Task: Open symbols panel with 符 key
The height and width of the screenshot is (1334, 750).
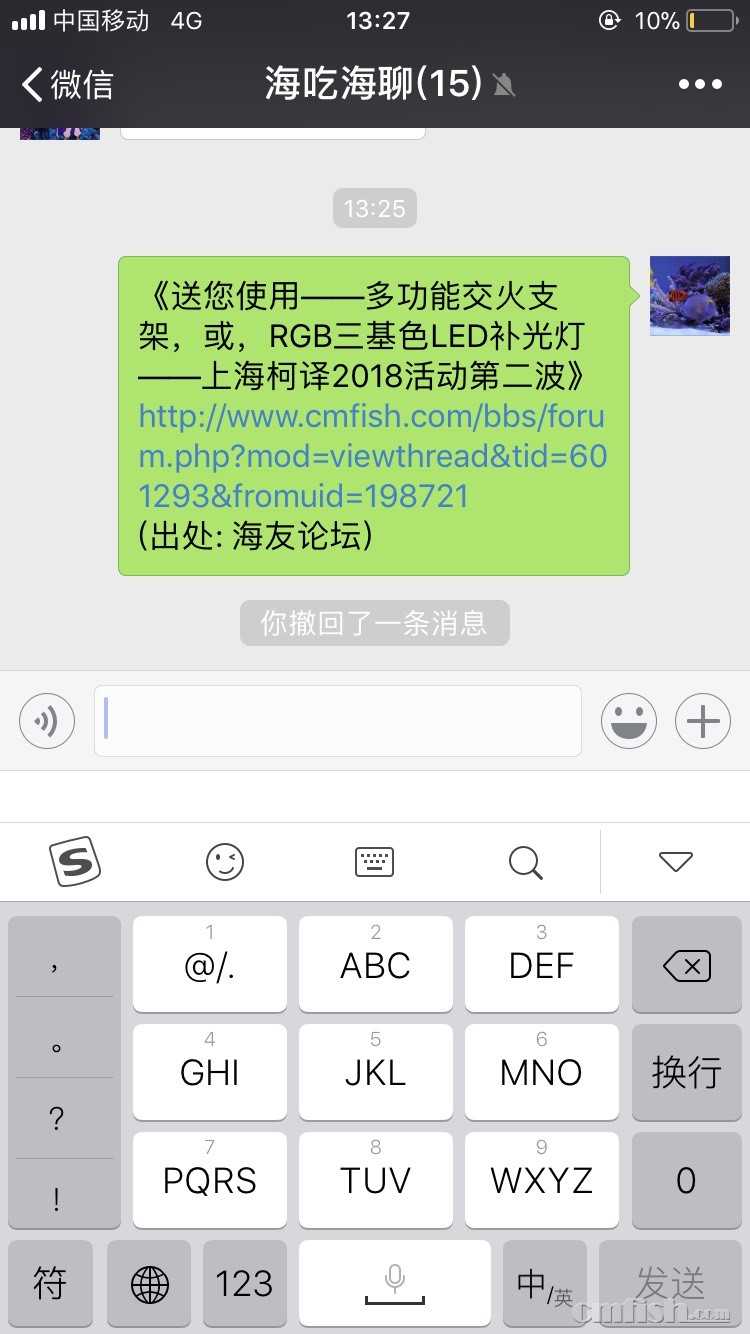Action: click(50, 1284)
